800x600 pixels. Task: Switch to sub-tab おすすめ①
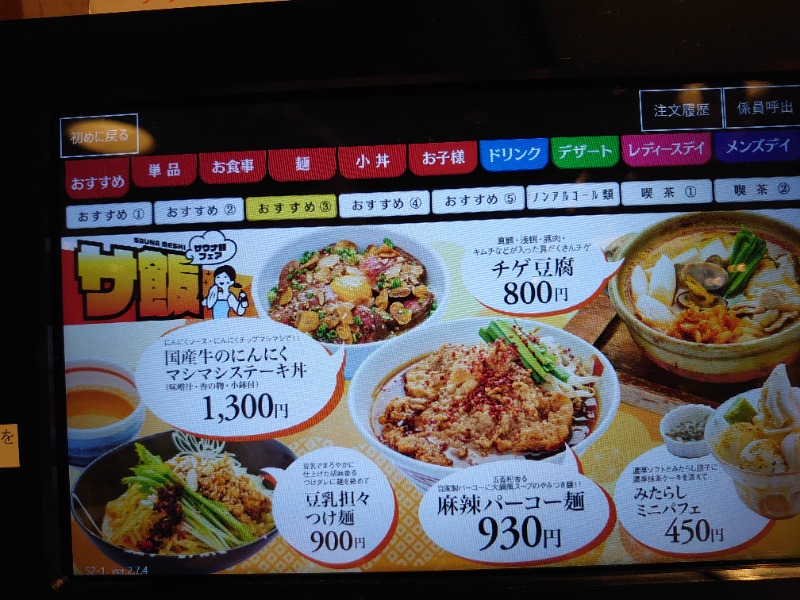pos(109,214)
